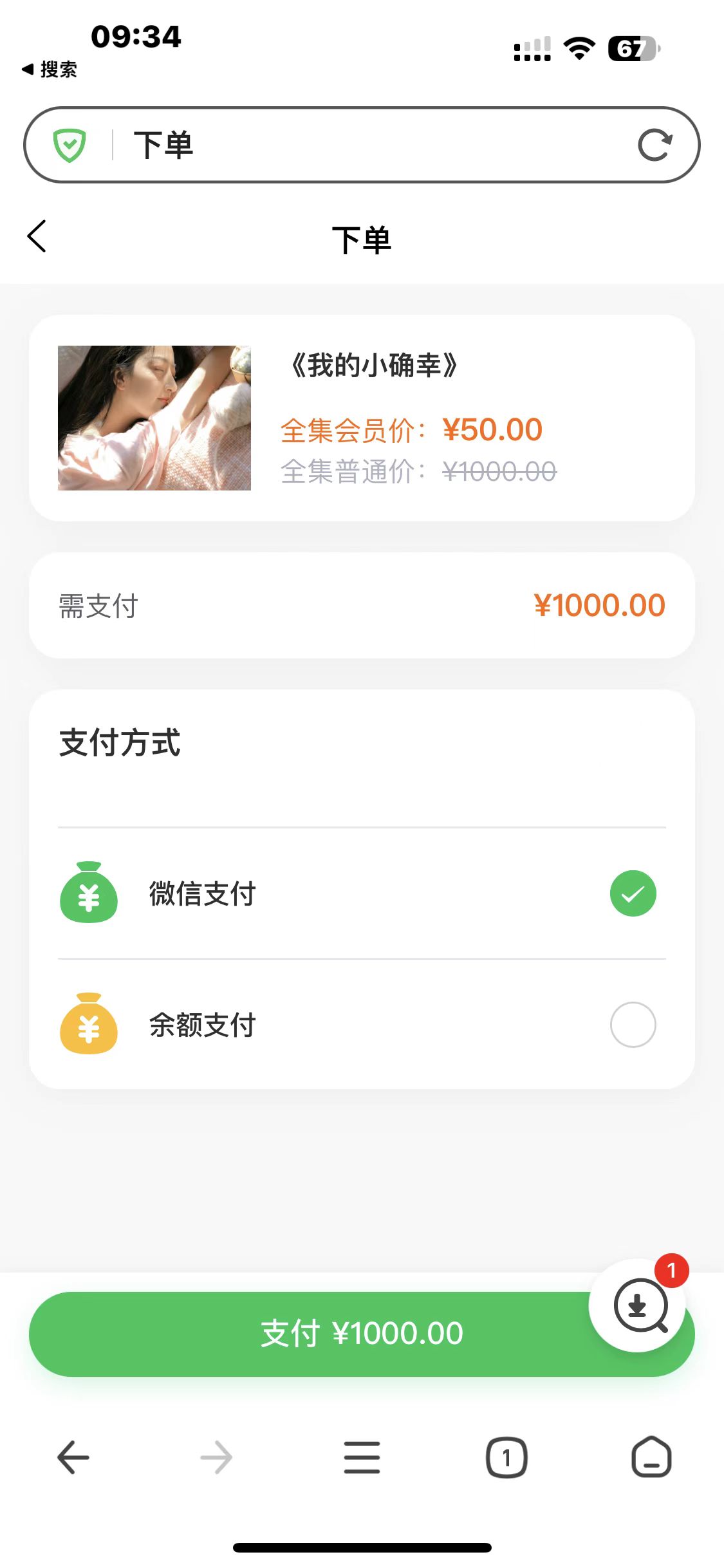Open the browser menu

point(362,1457)
